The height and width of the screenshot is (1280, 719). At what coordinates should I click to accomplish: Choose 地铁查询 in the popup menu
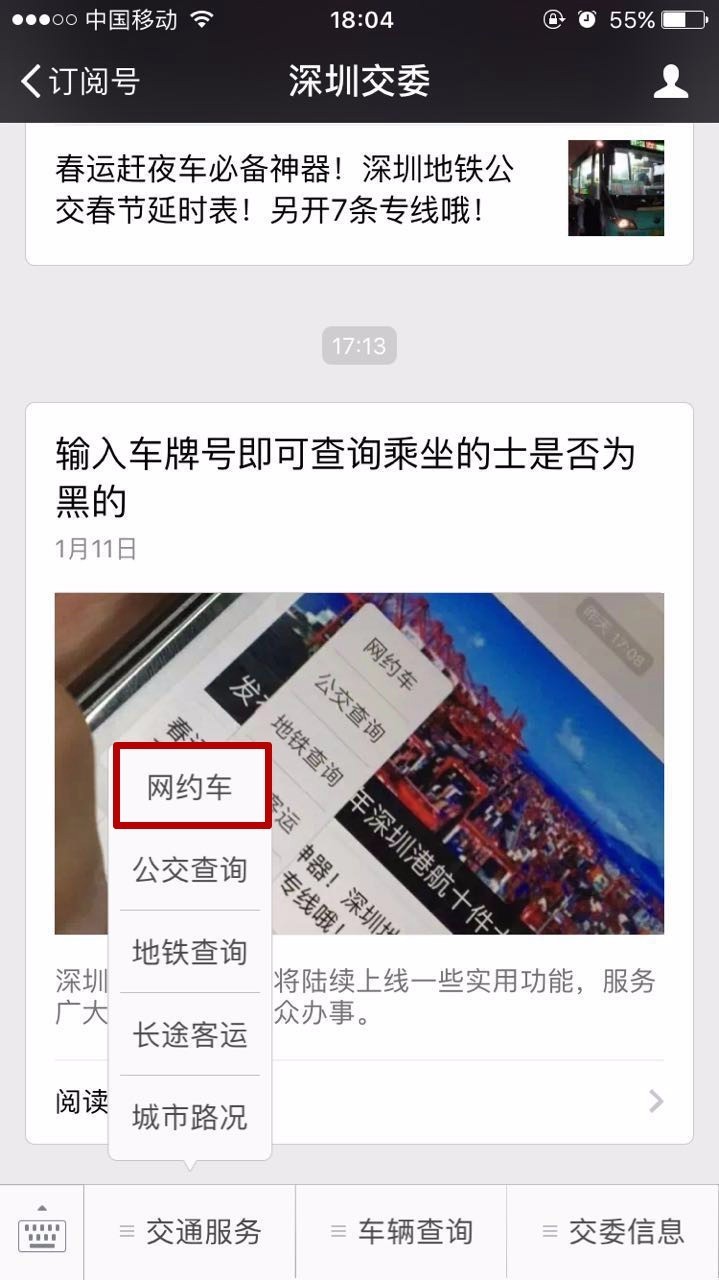[190, 952]
